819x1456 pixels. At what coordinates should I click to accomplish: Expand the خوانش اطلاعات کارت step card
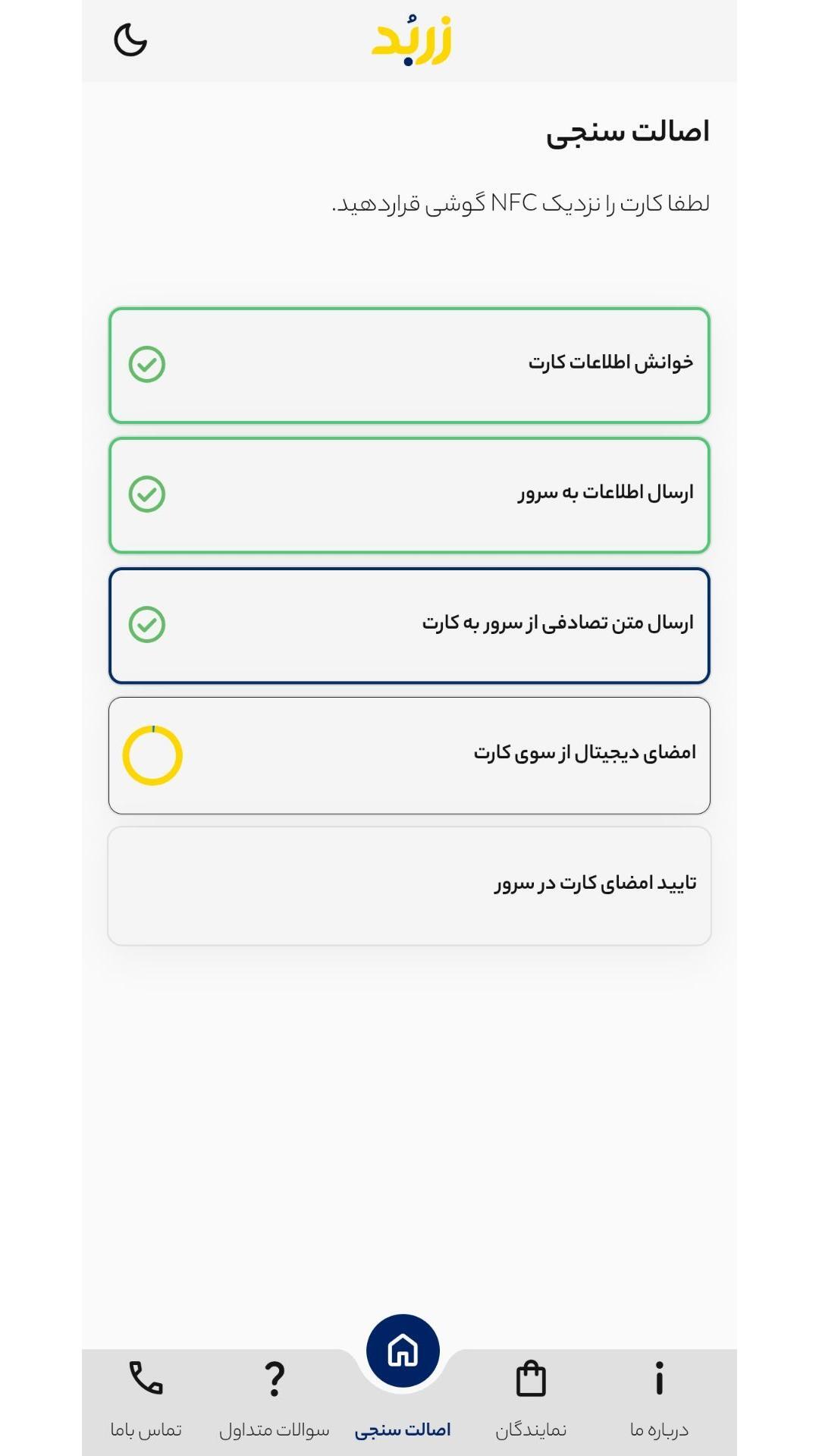tap(409, 364)
